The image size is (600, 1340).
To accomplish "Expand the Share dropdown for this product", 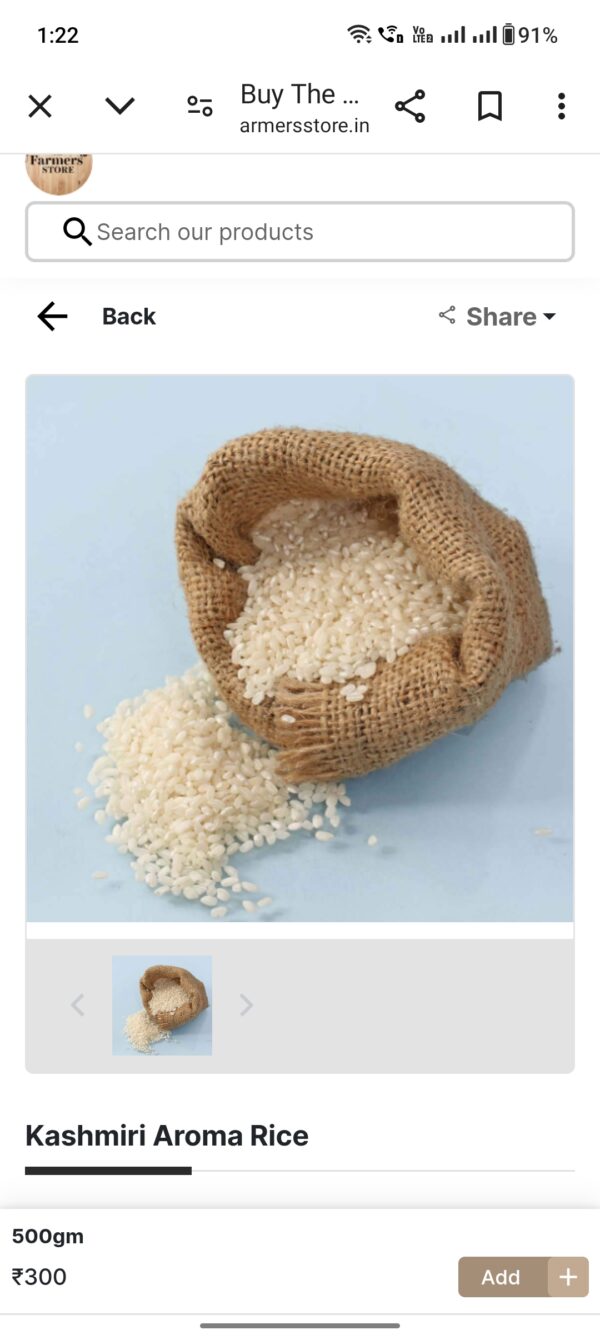I will pyautogui.click(x=497, y=317).
